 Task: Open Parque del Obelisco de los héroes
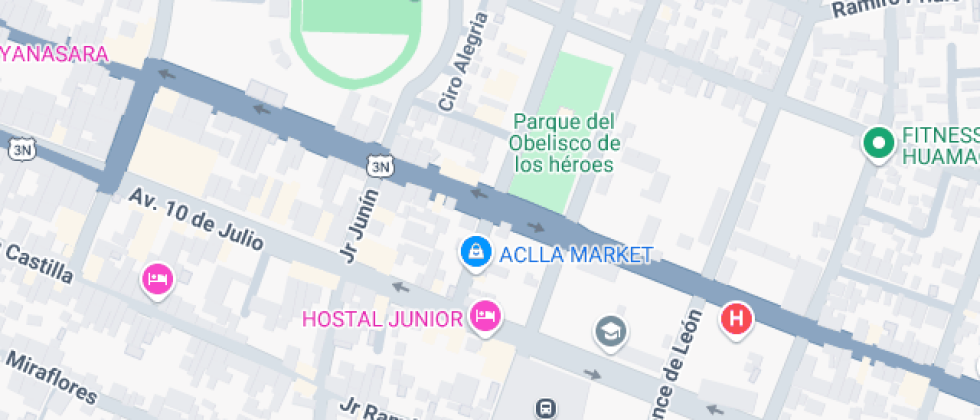coord(564,142)
